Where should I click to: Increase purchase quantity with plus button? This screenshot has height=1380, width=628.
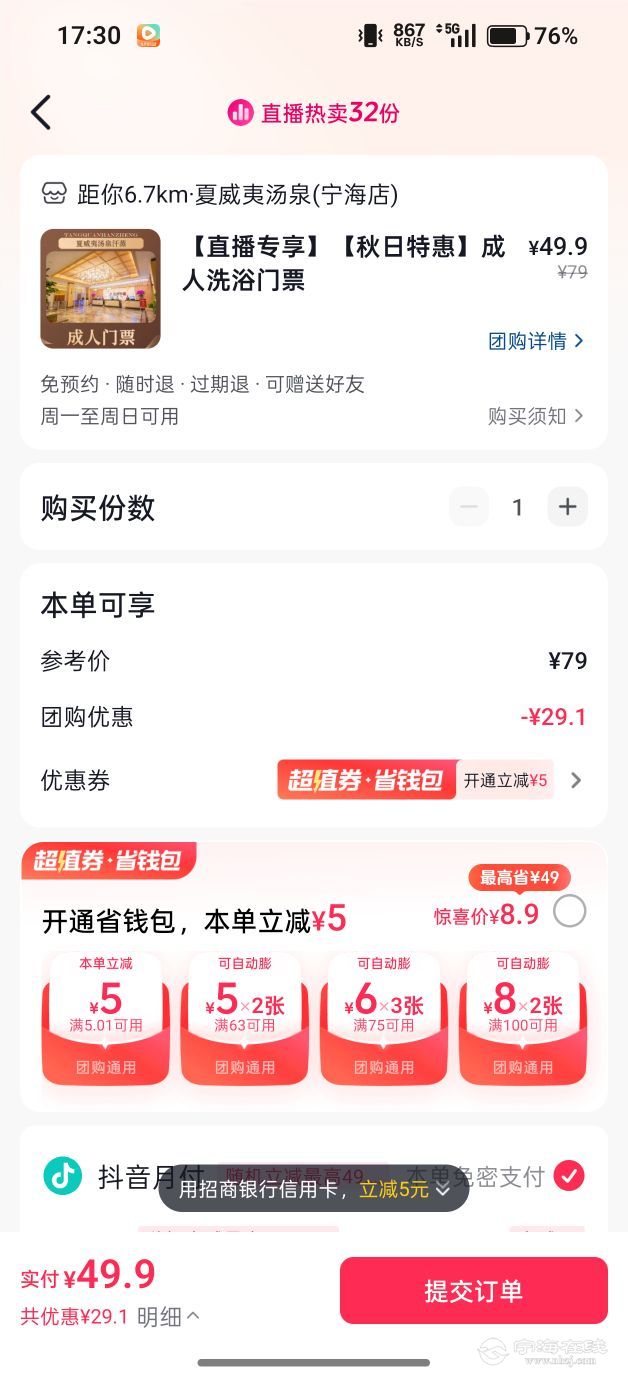[567, 507]
